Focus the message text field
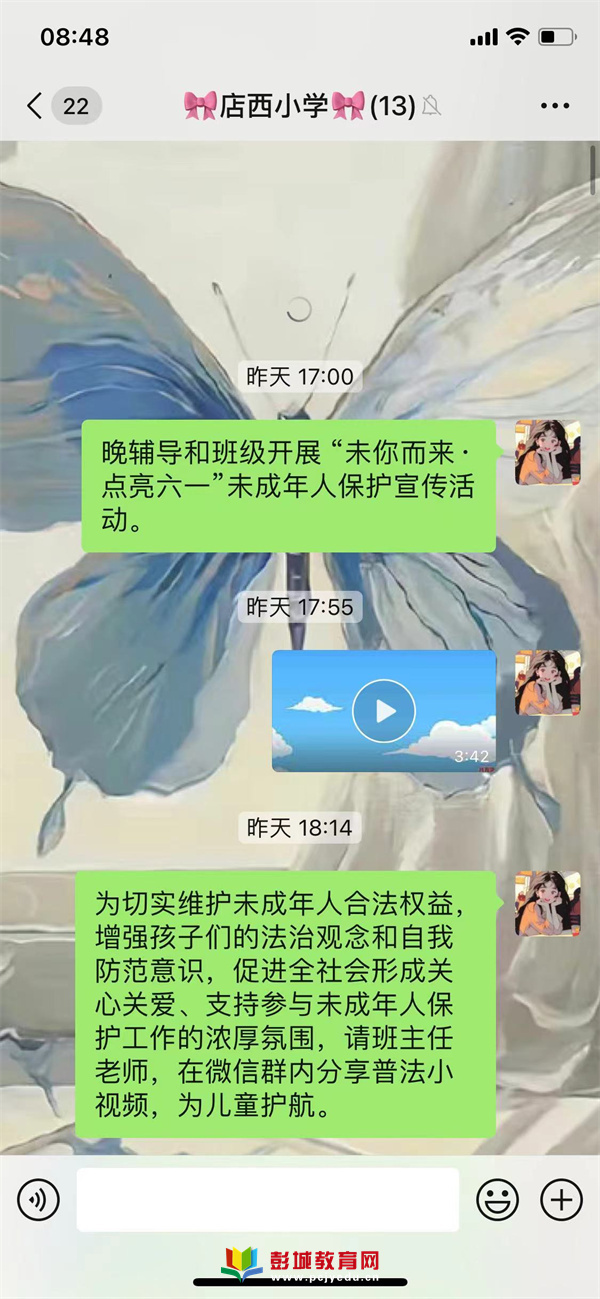600x1299 pixels. [x=268, y=1198]
